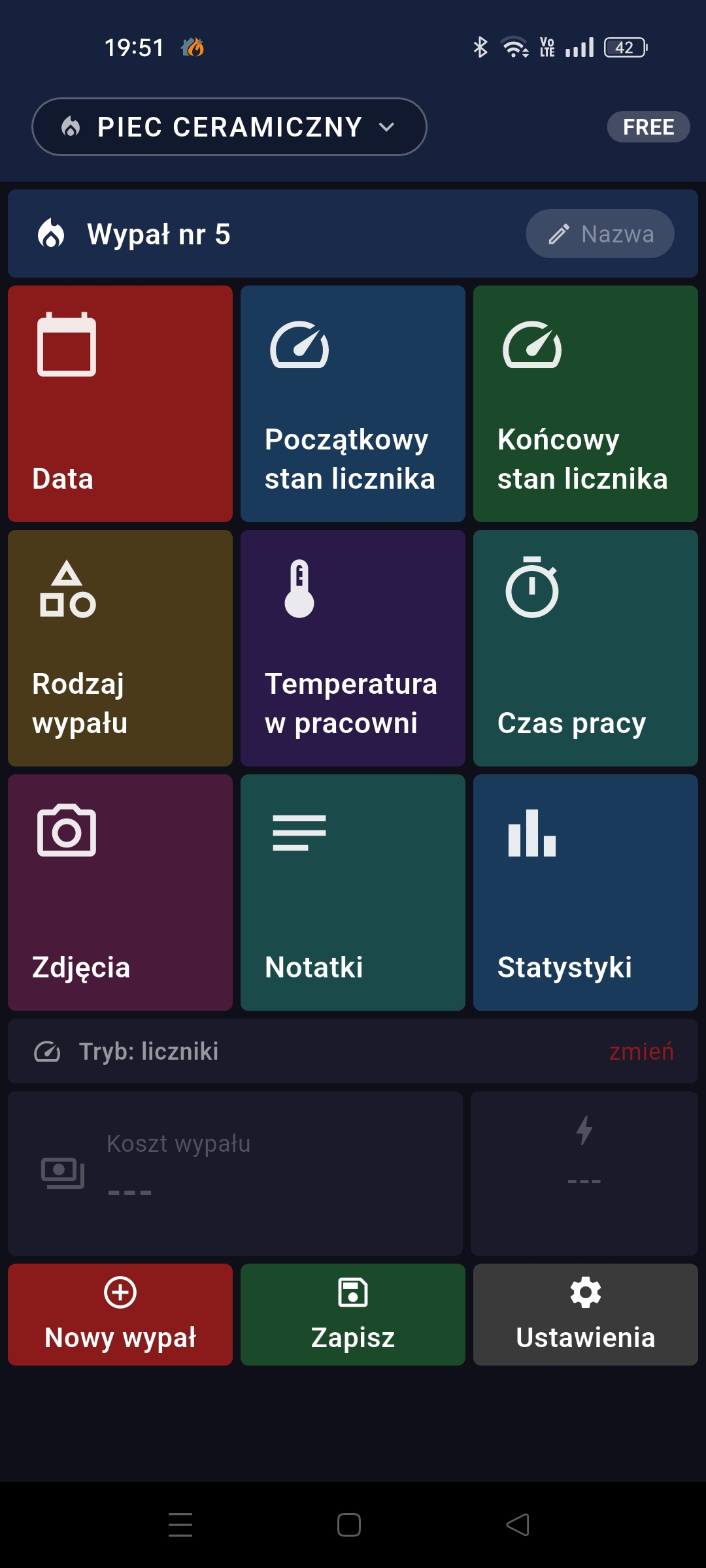Save firing with Zapisz
Screen dimensions: 706x1568
352,1315
